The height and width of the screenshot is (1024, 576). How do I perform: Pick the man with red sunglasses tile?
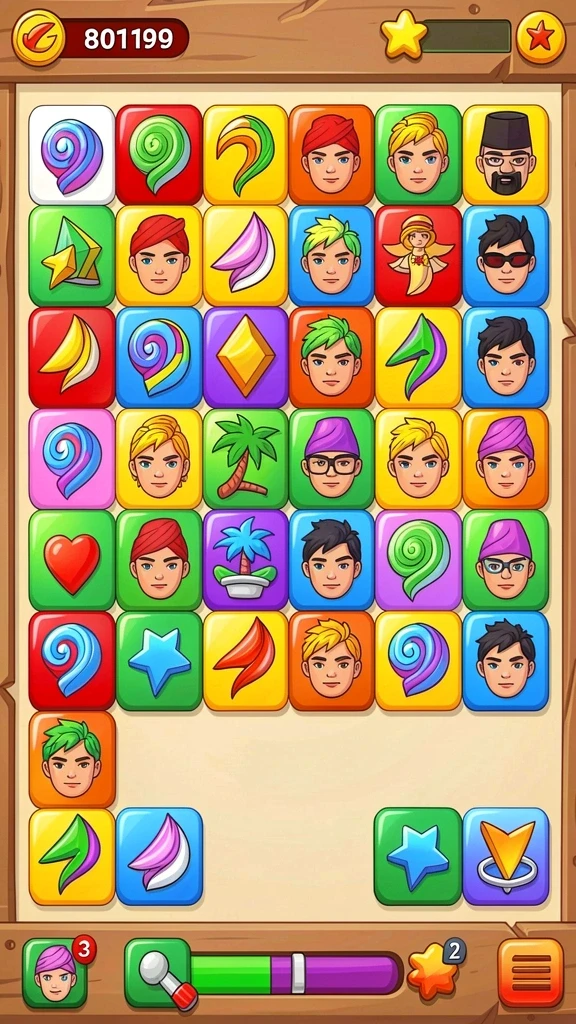click(505, 256)
